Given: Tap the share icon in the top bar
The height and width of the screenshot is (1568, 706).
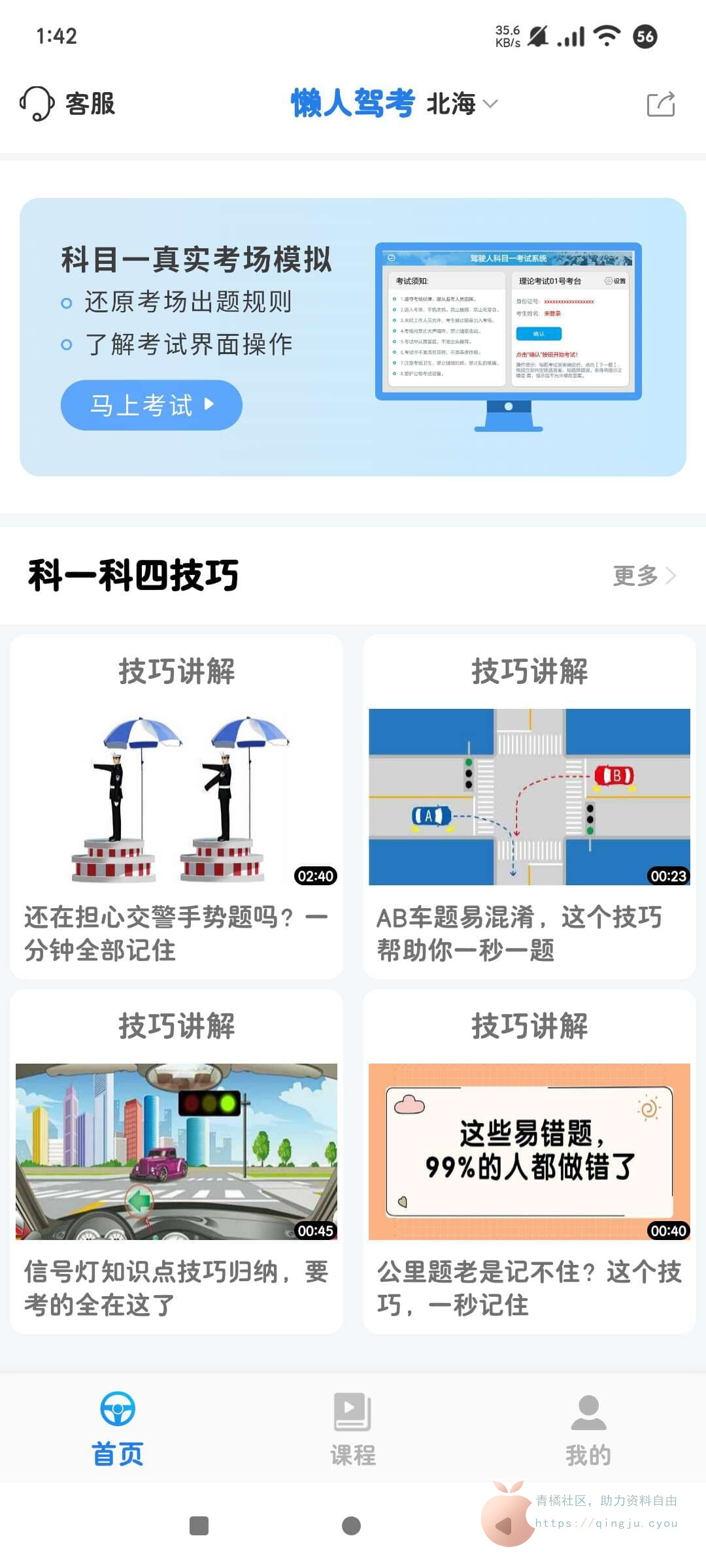Looking at the screenshot, I should pyautogui.click(x=660, y=105).
